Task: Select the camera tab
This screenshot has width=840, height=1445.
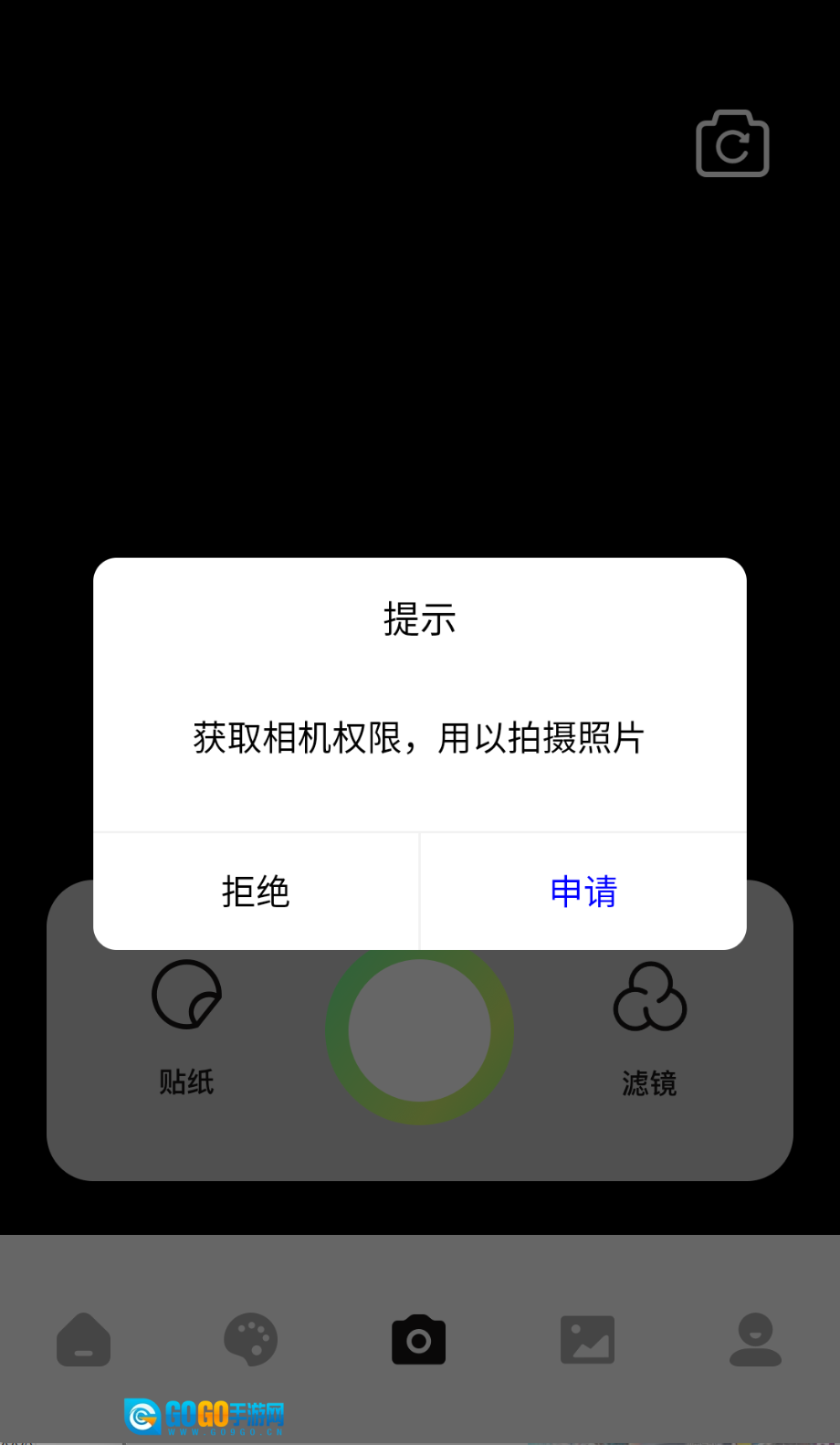Action: click(419, 1340)
